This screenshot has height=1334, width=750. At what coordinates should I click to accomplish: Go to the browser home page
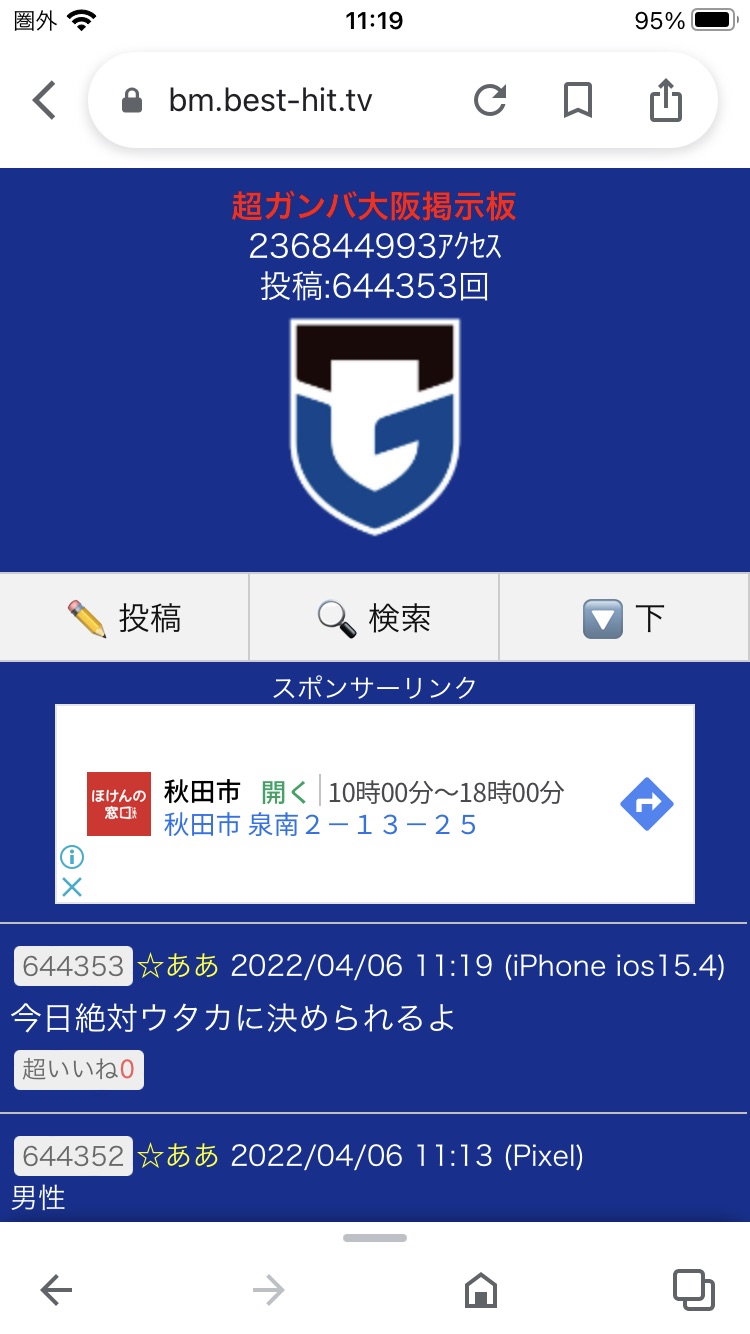click(x=481, y=1290)
